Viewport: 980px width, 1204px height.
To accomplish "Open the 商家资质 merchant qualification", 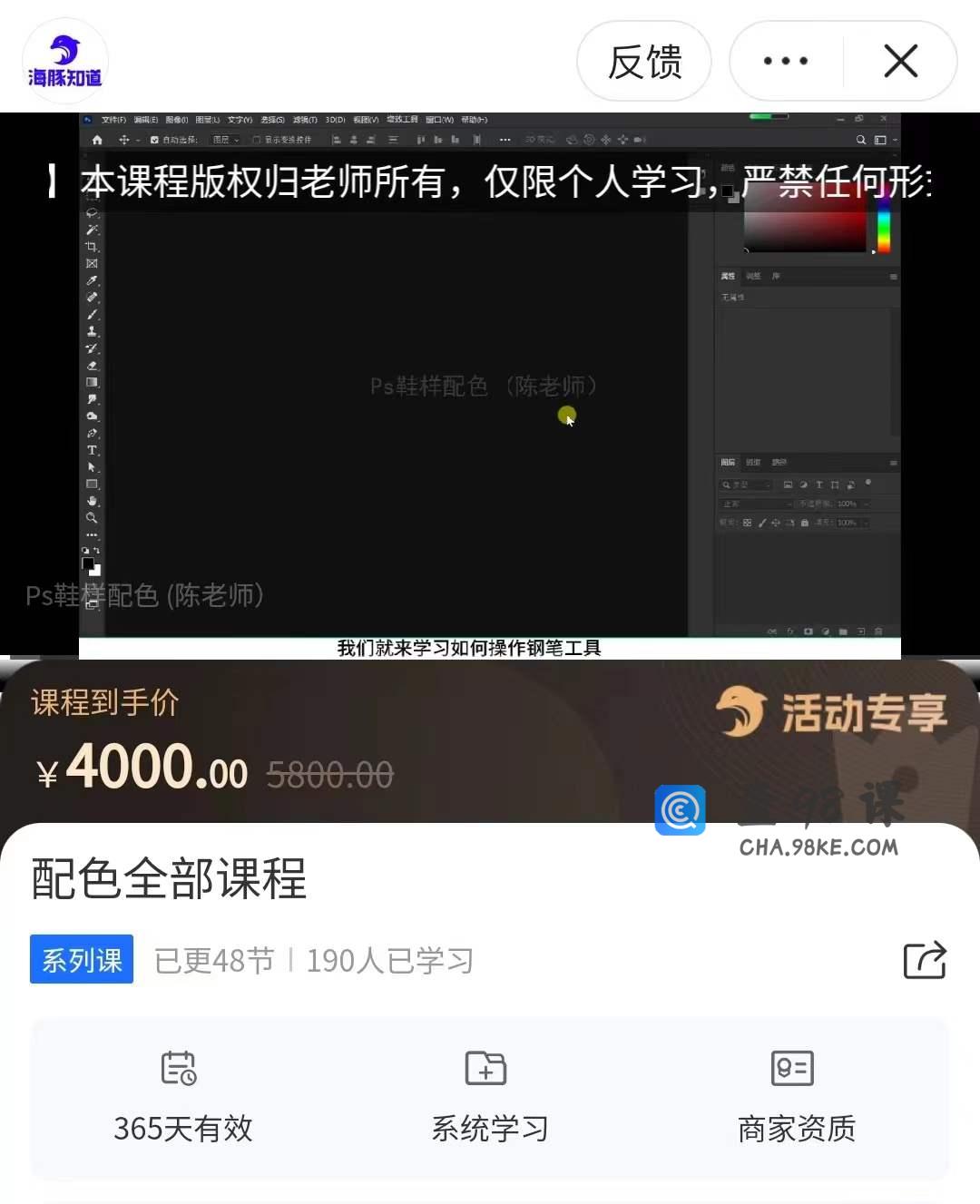I will point(796,1097).
